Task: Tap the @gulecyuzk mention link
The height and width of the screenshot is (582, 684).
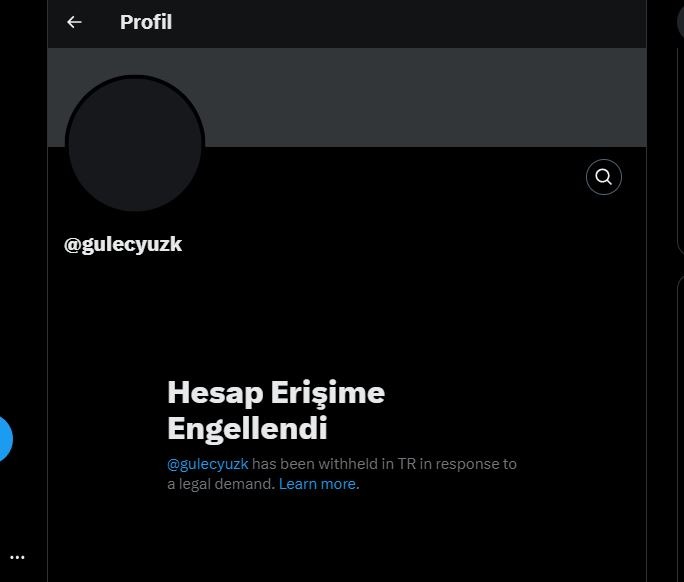Action: click(207, 464)
